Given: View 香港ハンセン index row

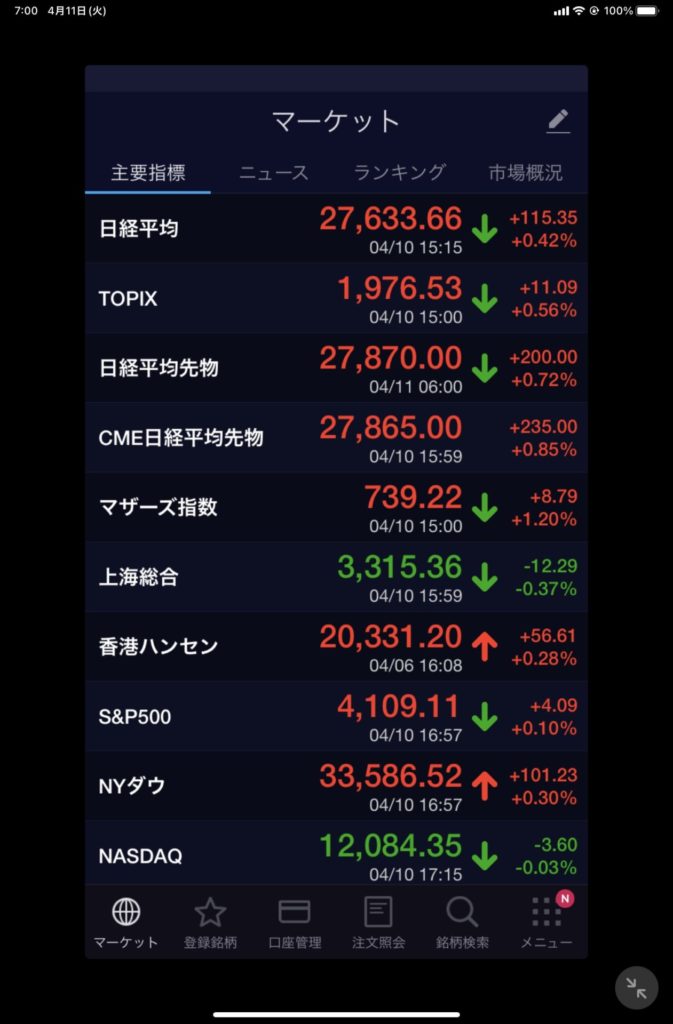Looking at the screenshot, I should pos(336,646).
